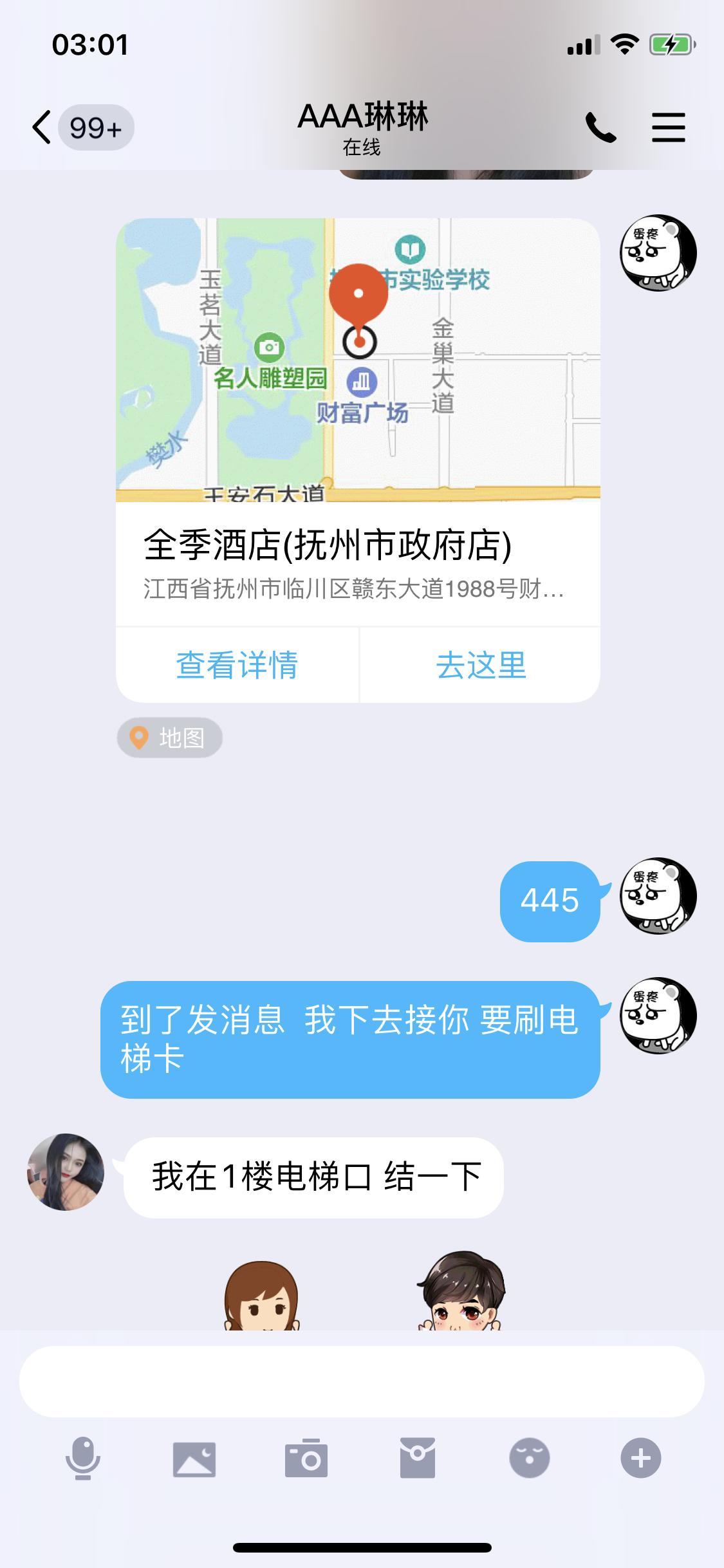Open the emoji sticker panel
The width and height of the screenshot is (724, 1568).
[x=529, y=1458]
